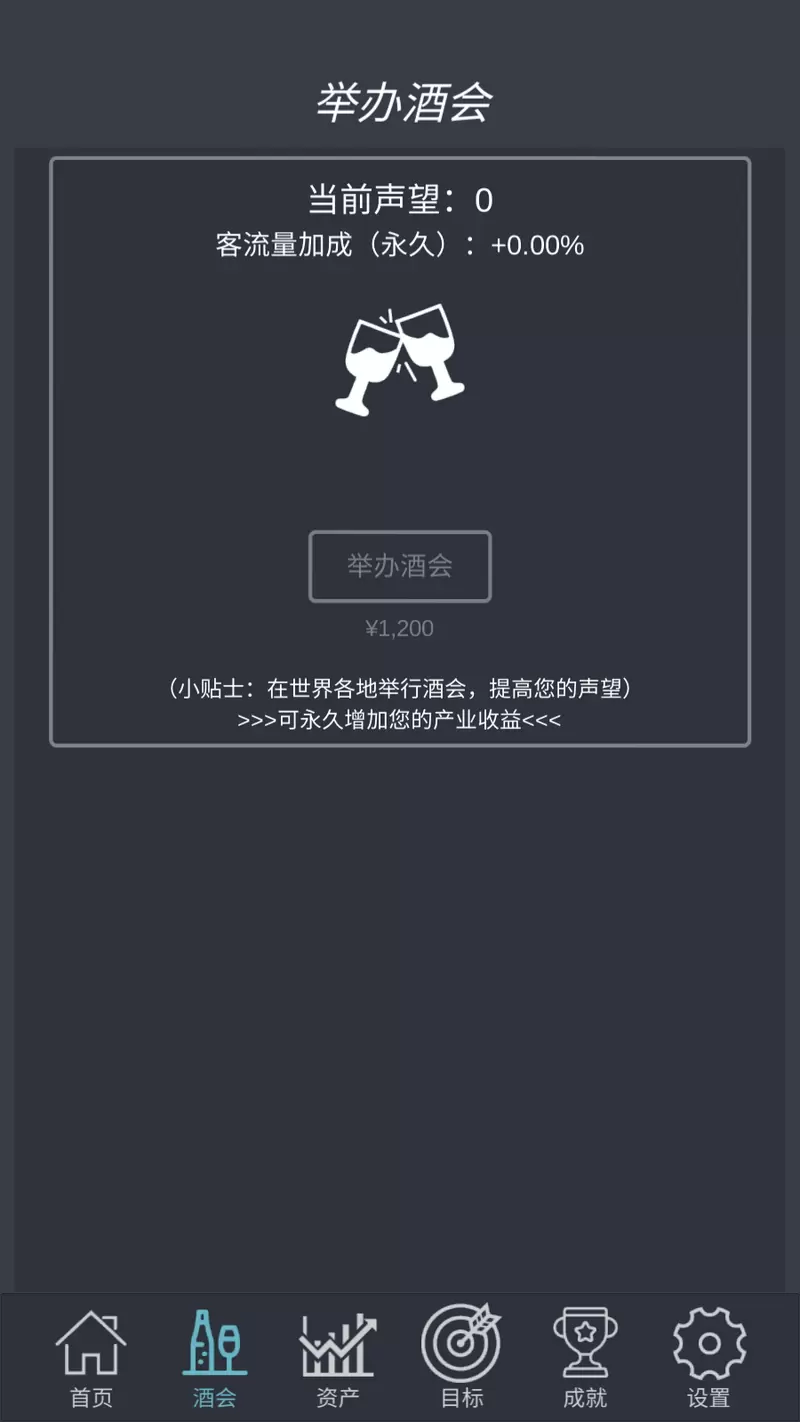Switch to the 资产 assets tab
Screen dimensions: 800x1422
pyautogui.click(x=338, y=1357)
